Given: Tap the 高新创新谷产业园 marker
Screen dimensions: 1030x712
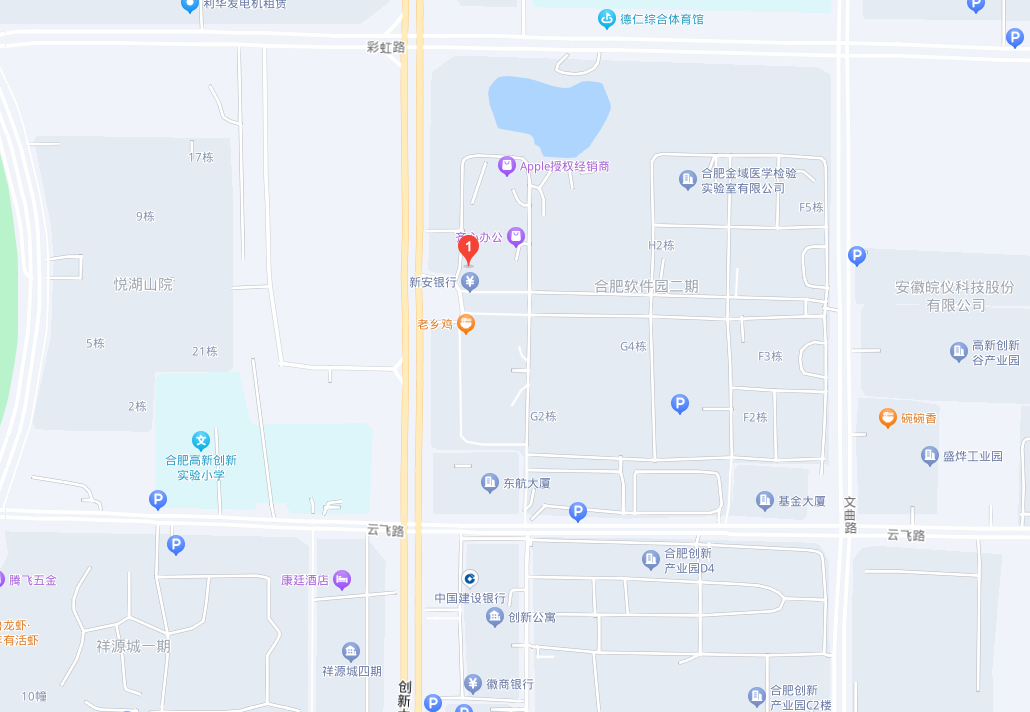Looking at the screenshot, I should pos(958,351).
